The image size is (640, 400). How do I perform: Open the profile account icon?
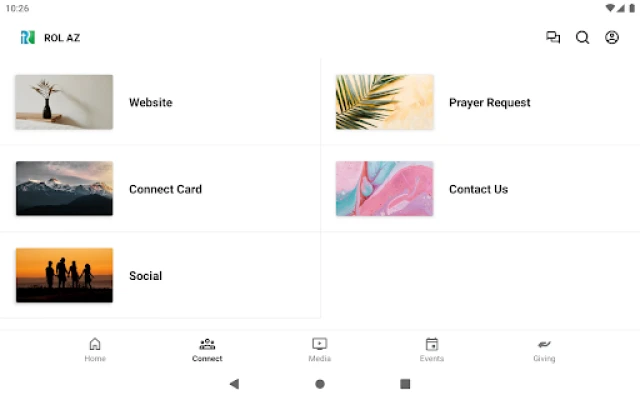click(612, 38)
